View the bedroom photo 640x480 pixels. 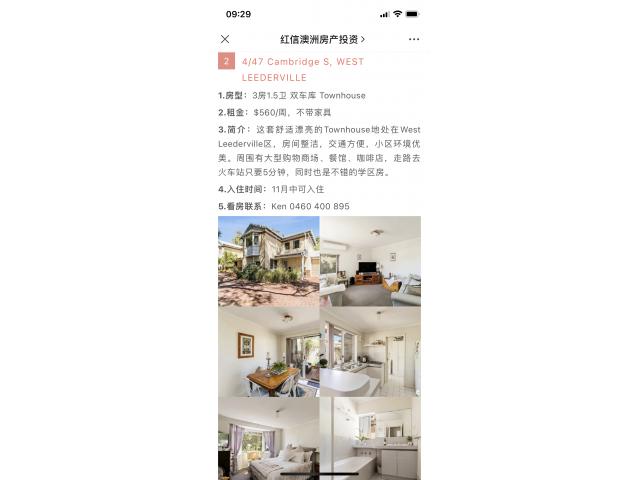268,439
